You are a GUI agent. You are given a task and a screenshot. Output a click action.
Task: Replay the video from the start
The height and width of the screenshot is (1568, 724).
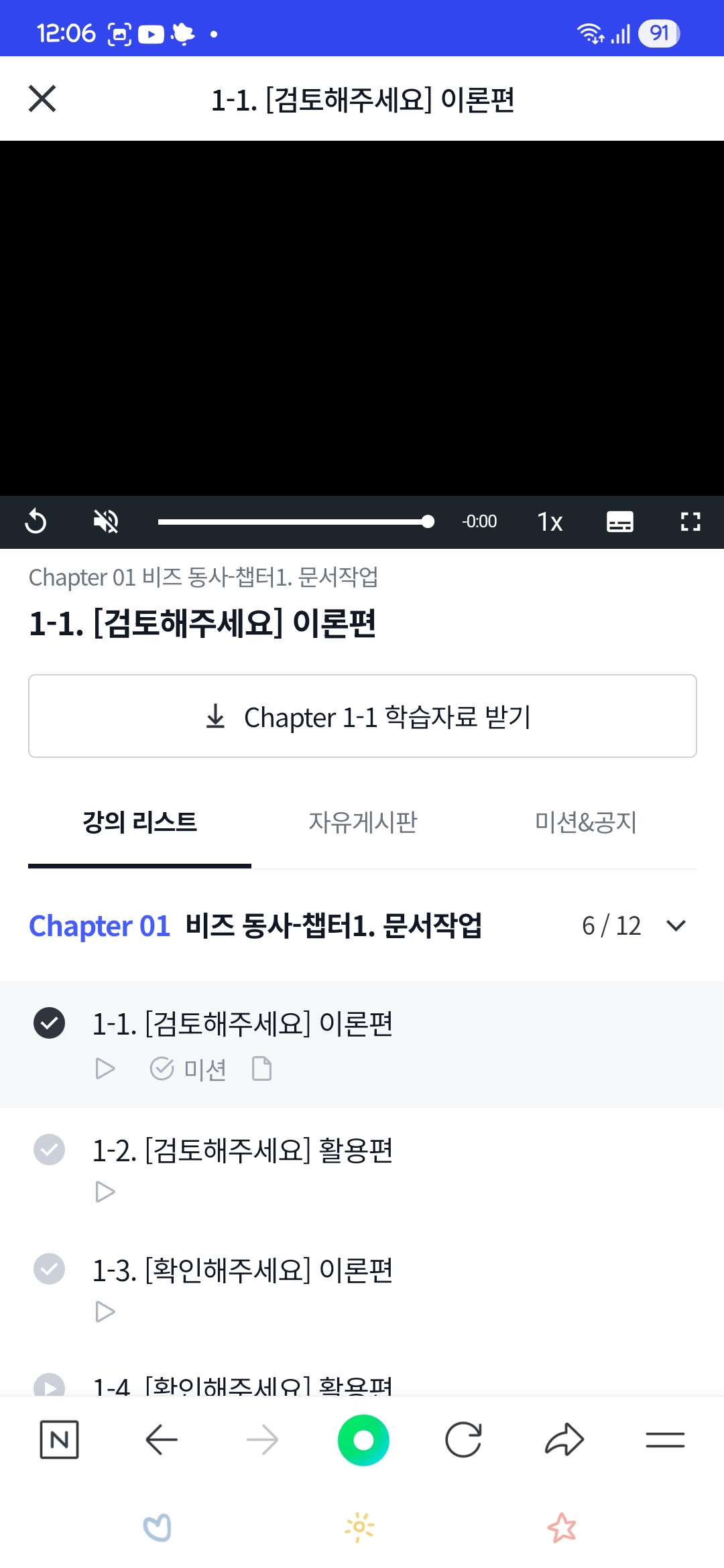(x=36, y=521)
